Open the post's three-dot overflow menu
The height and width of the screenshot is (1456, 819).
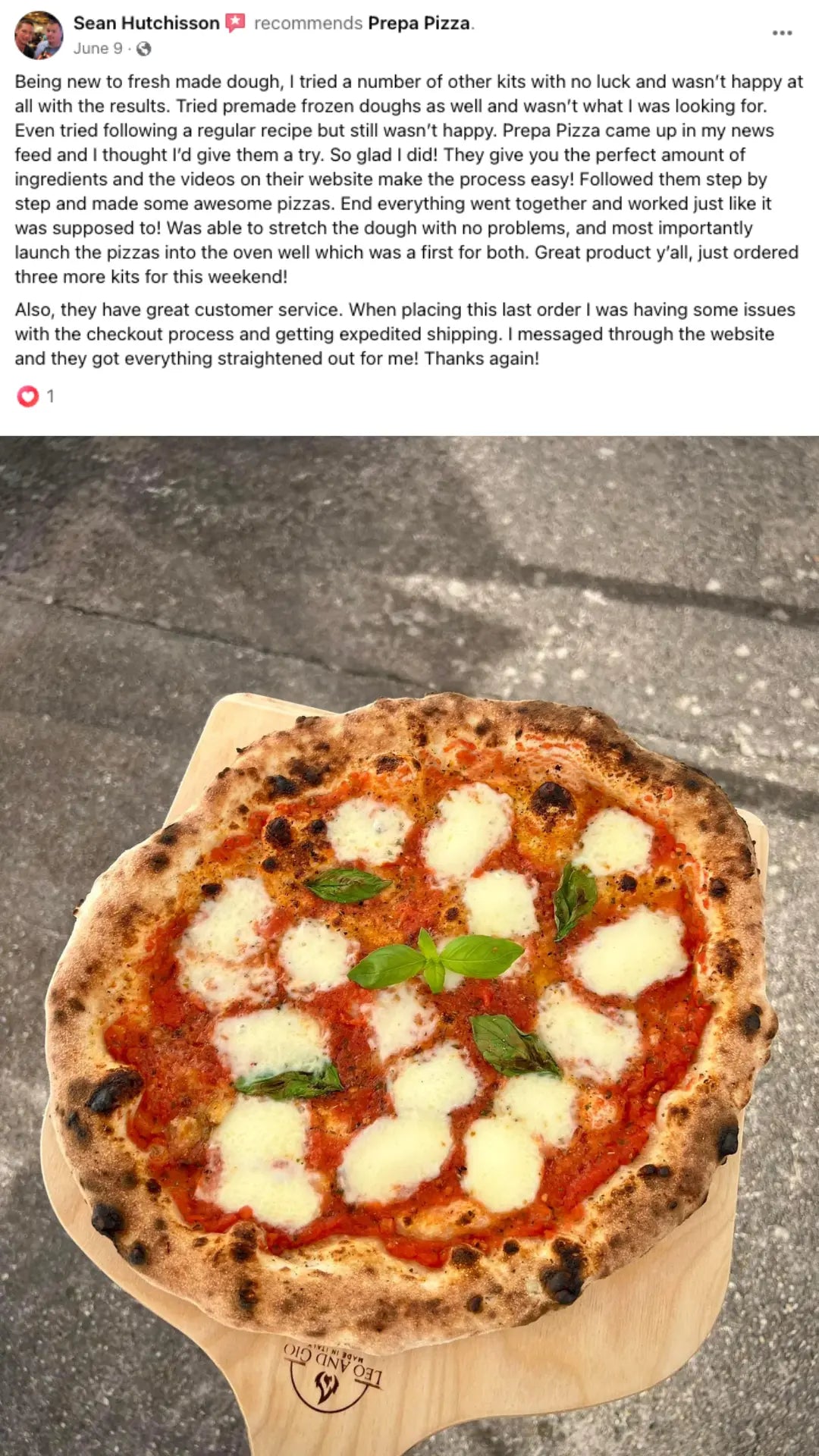(782, 33)
